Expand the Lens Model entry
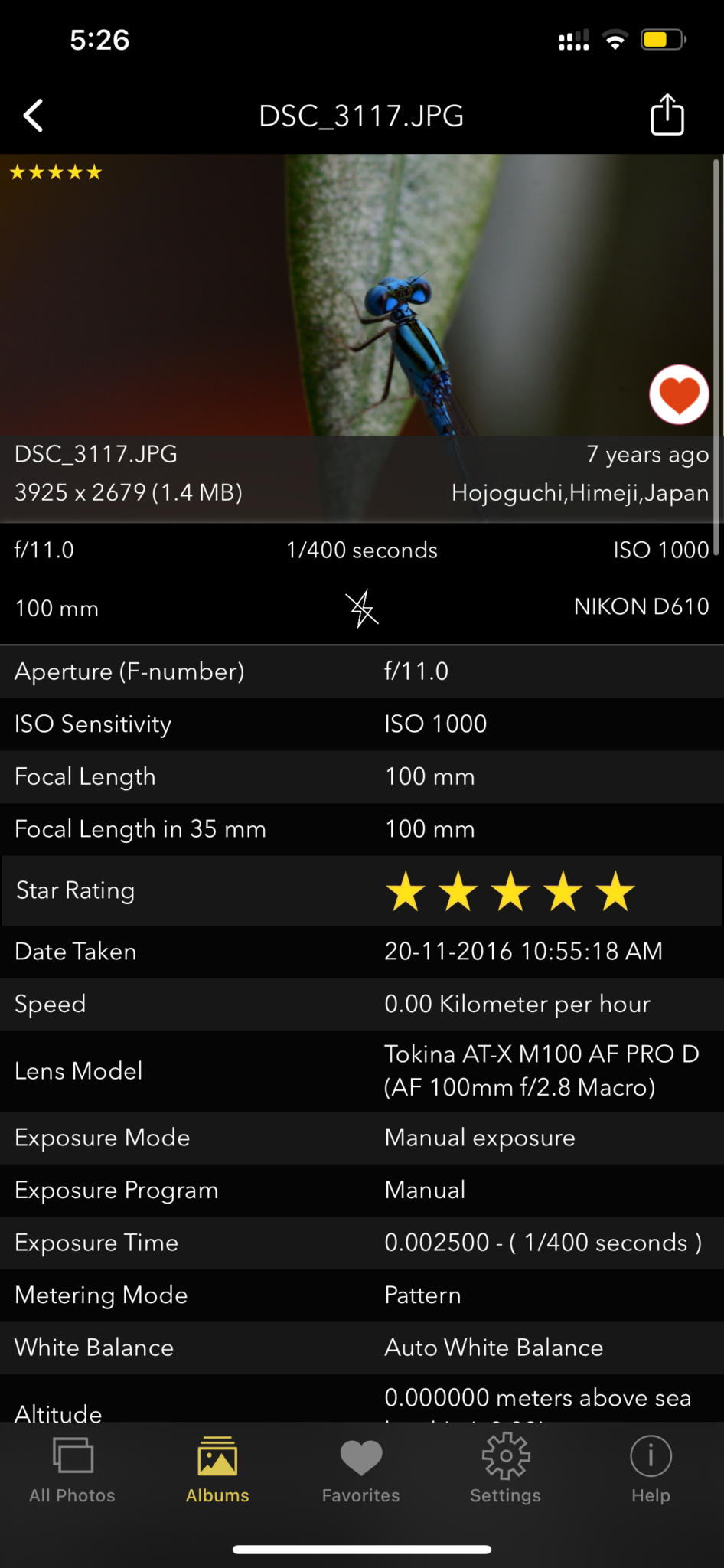Screen dimensions: 724x1568 point(362,1070)
